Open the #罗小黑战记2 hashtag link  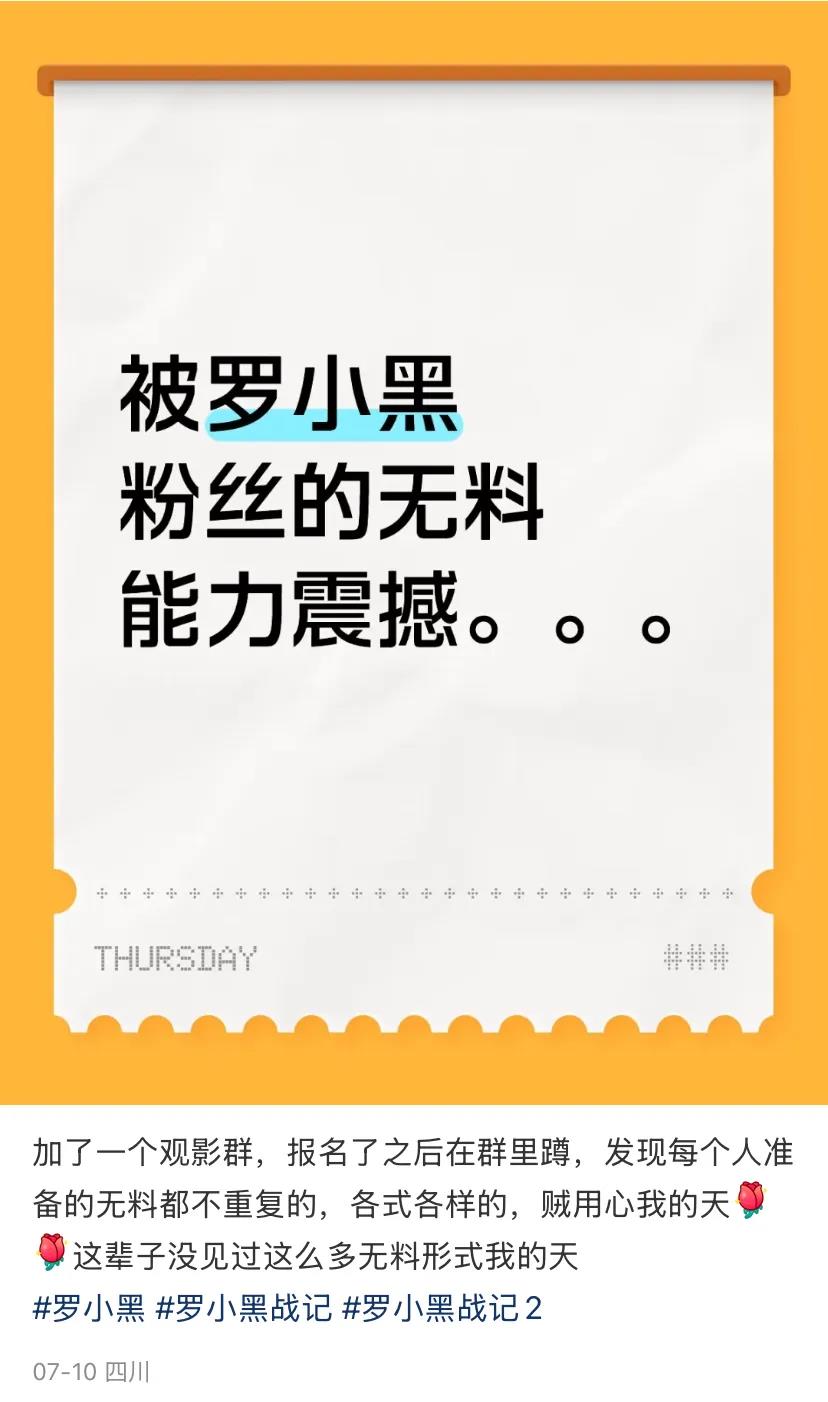point(441,1308)
